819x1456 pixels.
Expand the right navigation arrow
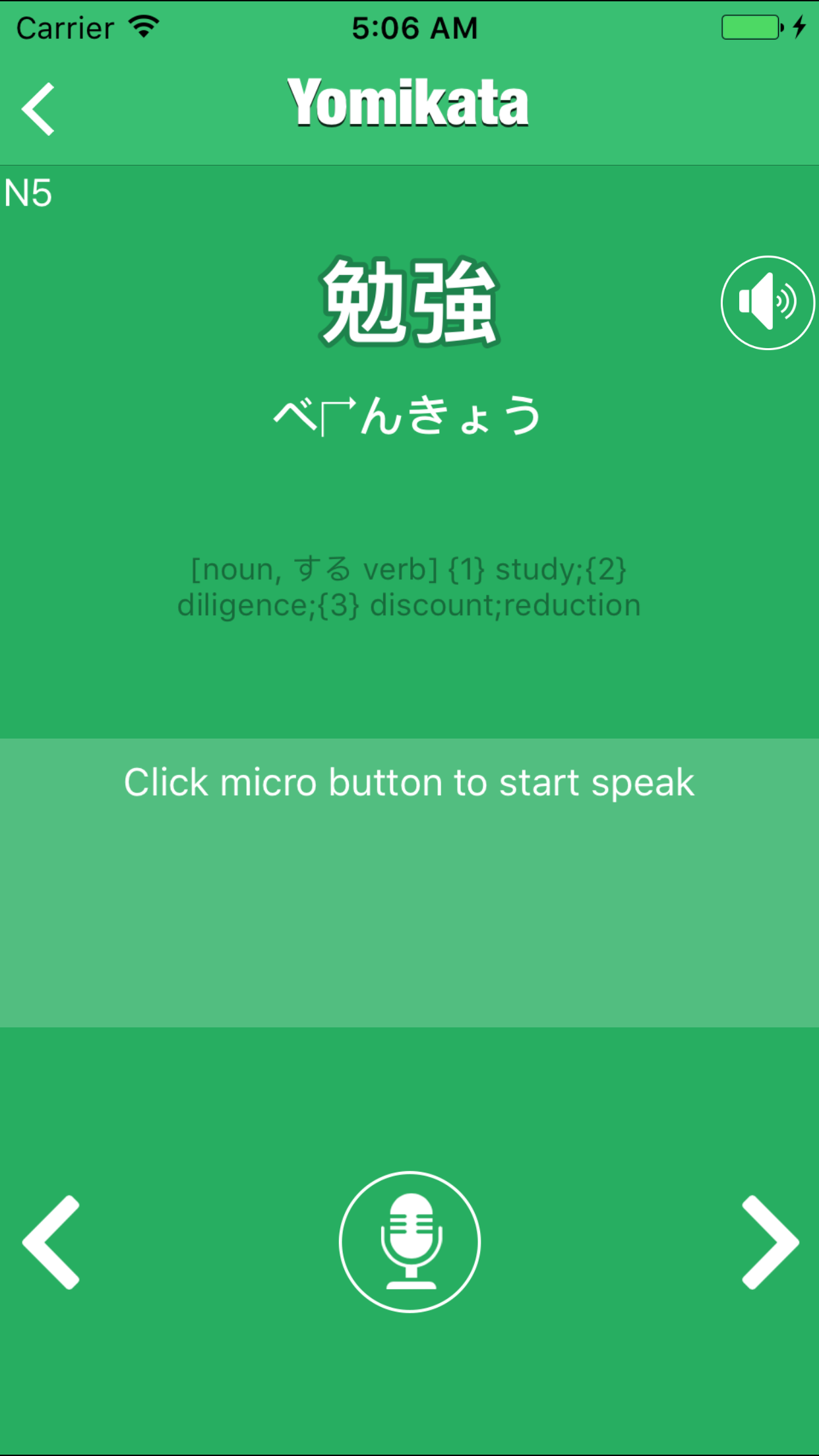tap(768, 1240)
